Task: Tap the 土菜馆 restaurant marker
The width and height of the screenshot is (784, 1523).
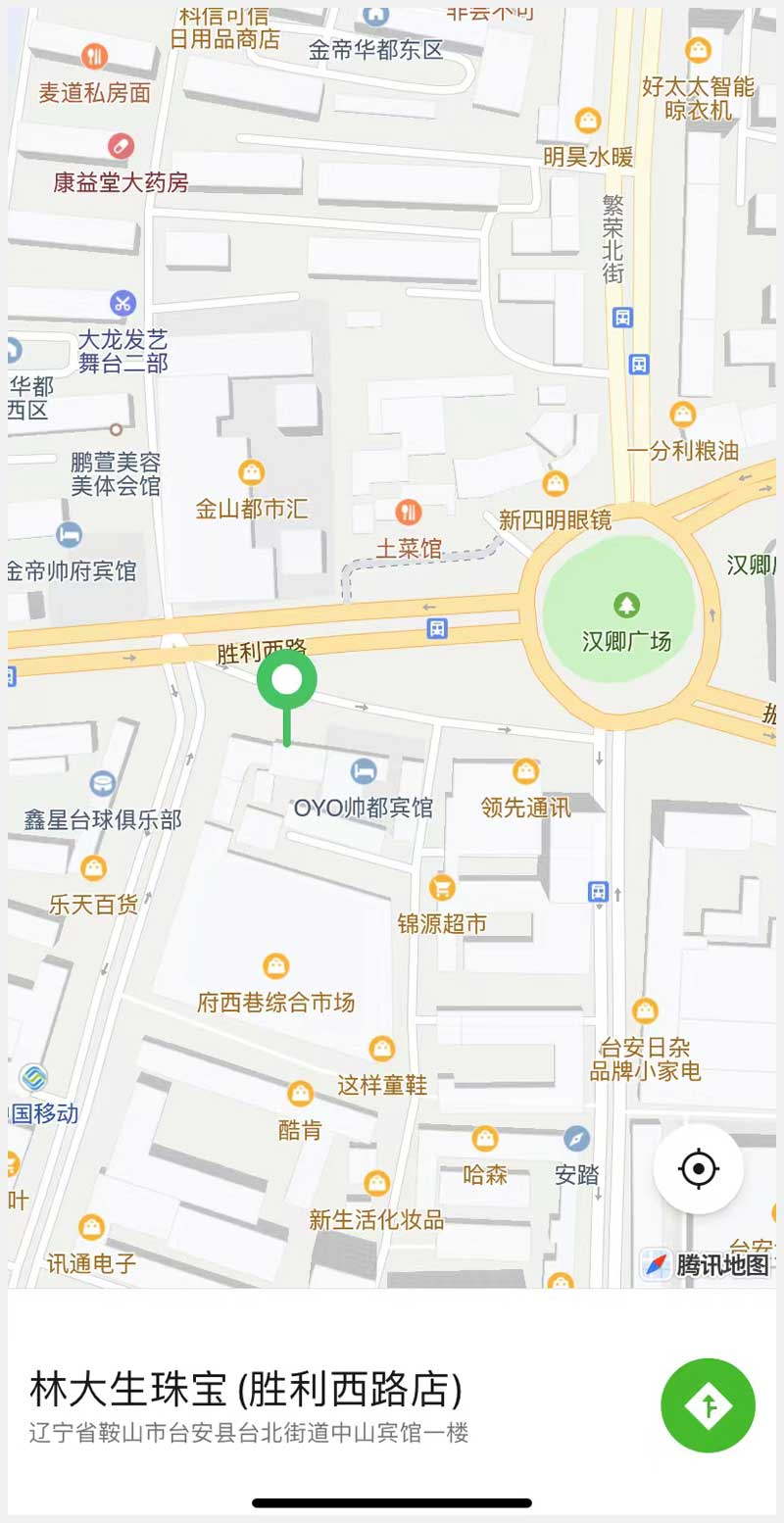Action: (x=409, y=511)
